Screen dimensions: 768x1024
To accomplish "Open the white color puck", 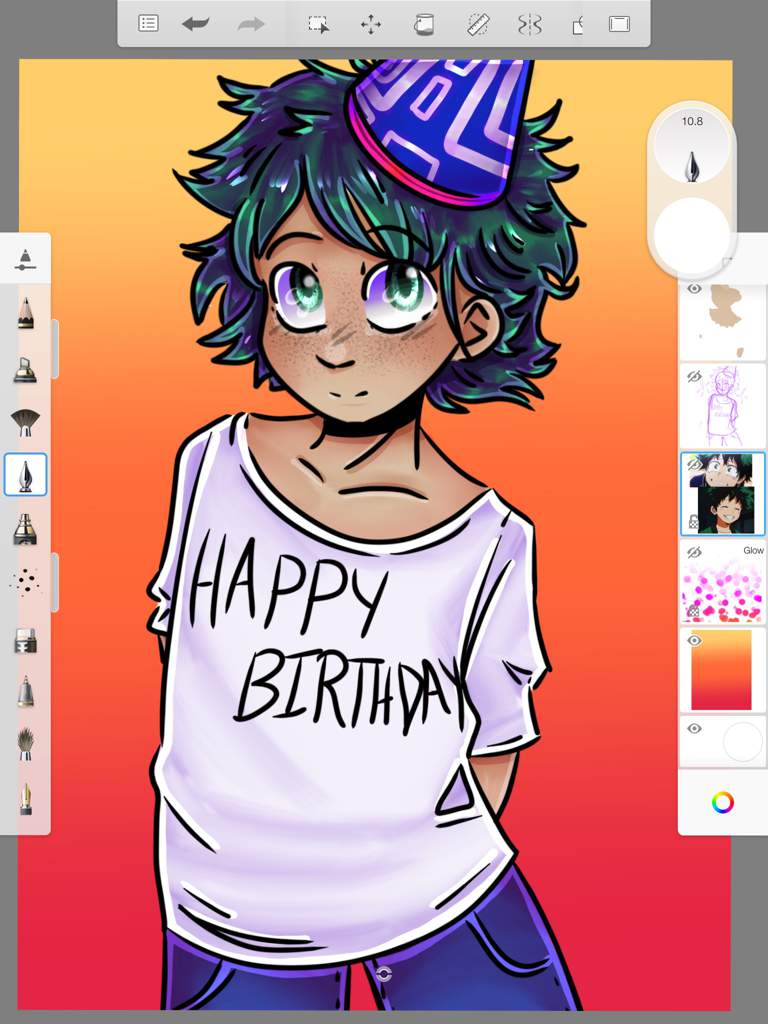I will click(x=691, y=237).
